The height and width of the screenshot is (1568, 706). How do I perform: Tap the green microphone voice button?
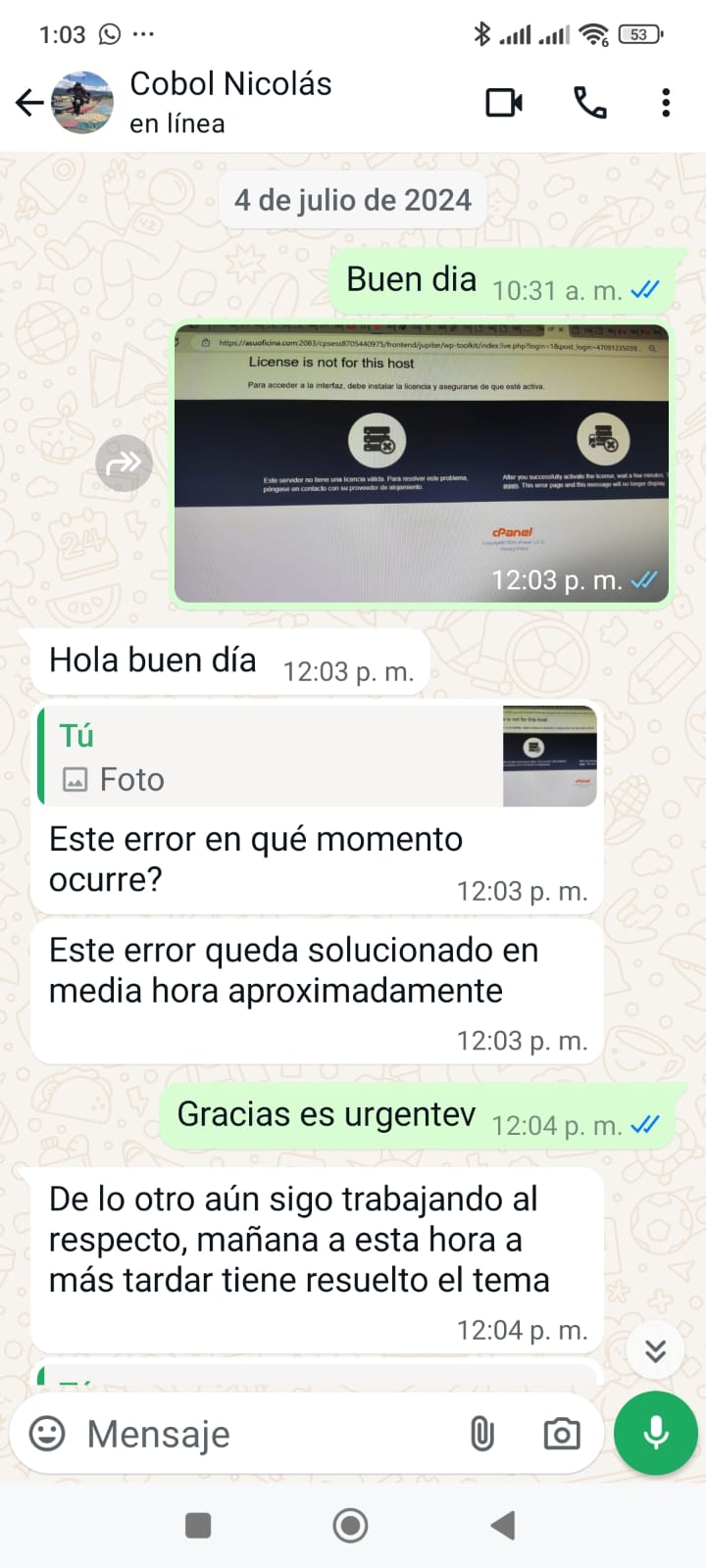[x=656, y=1433]
